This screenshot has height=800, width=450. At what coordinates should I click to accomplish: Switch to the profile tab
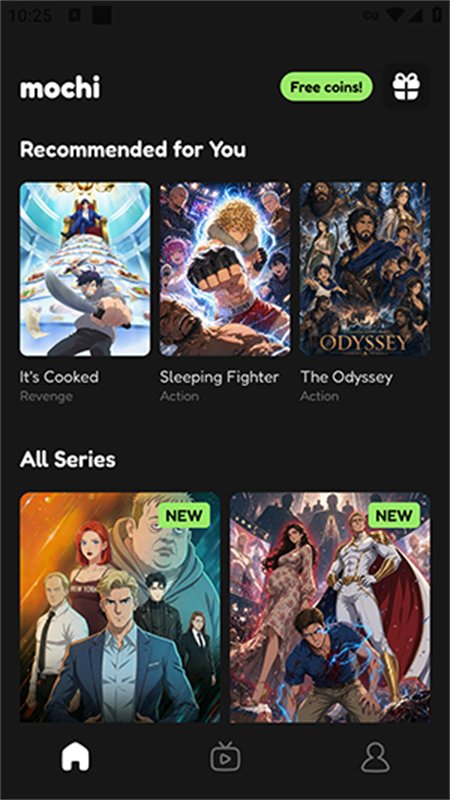(375, 757)
